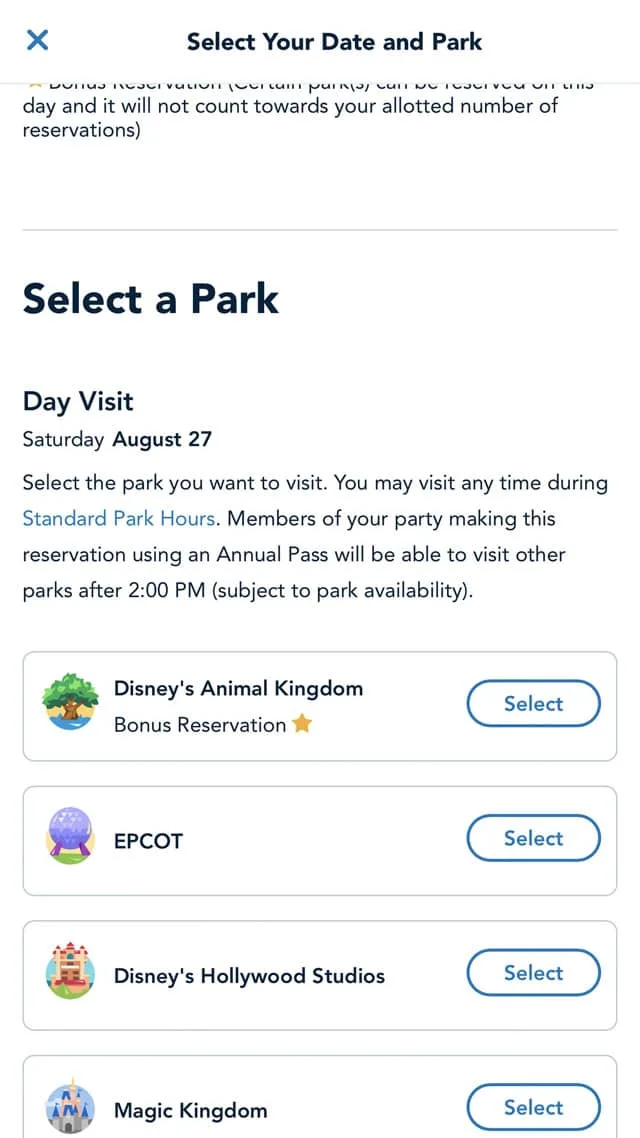
Task: Select Disney's Animal Kingdom park
Action: click(533, 703)
